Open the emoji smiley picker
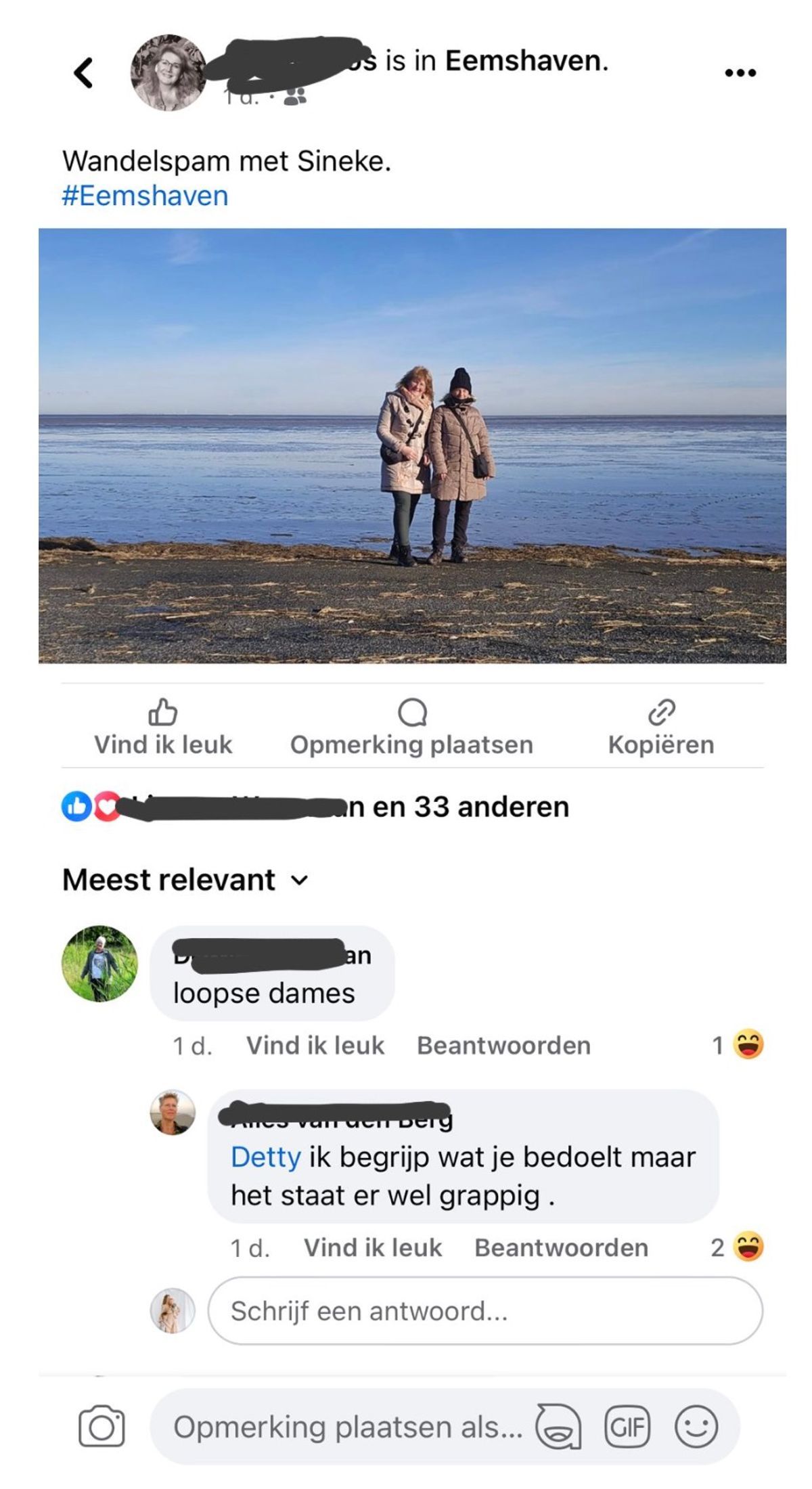Screen dimensions: 812x1489 [696, 1427]
